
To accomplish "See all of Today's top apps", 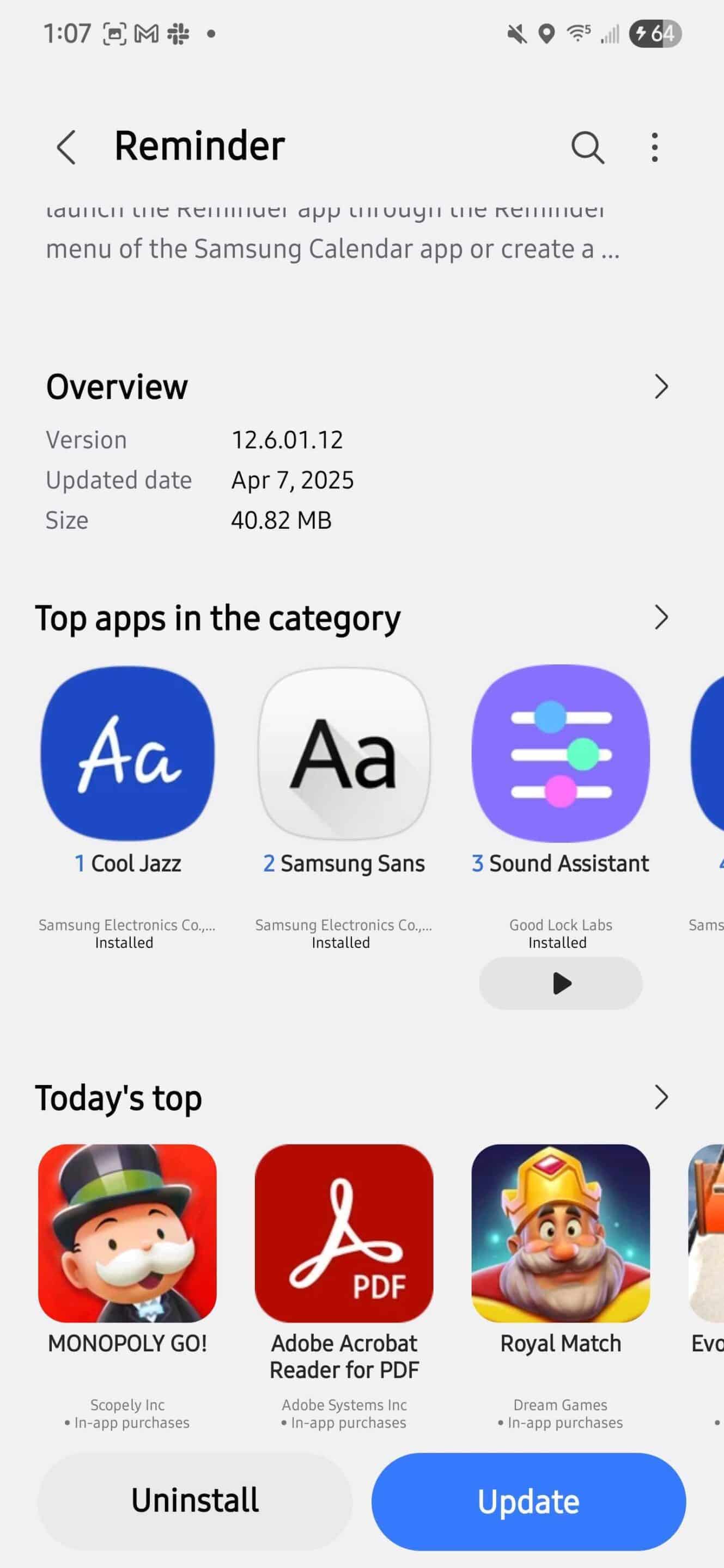I will 661,1097.
